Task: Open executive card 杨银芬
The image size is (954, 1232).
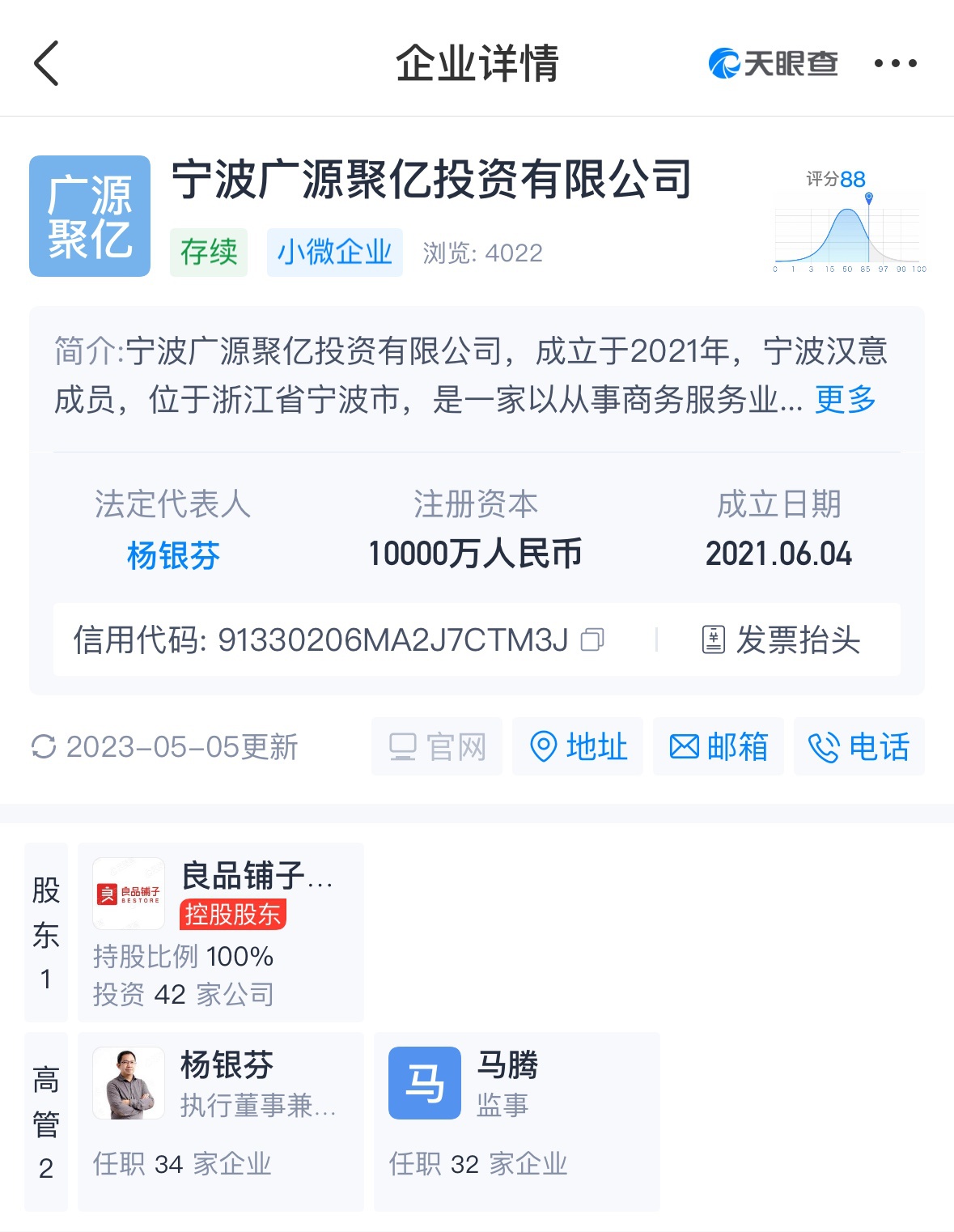Action: click(220, 1121)
